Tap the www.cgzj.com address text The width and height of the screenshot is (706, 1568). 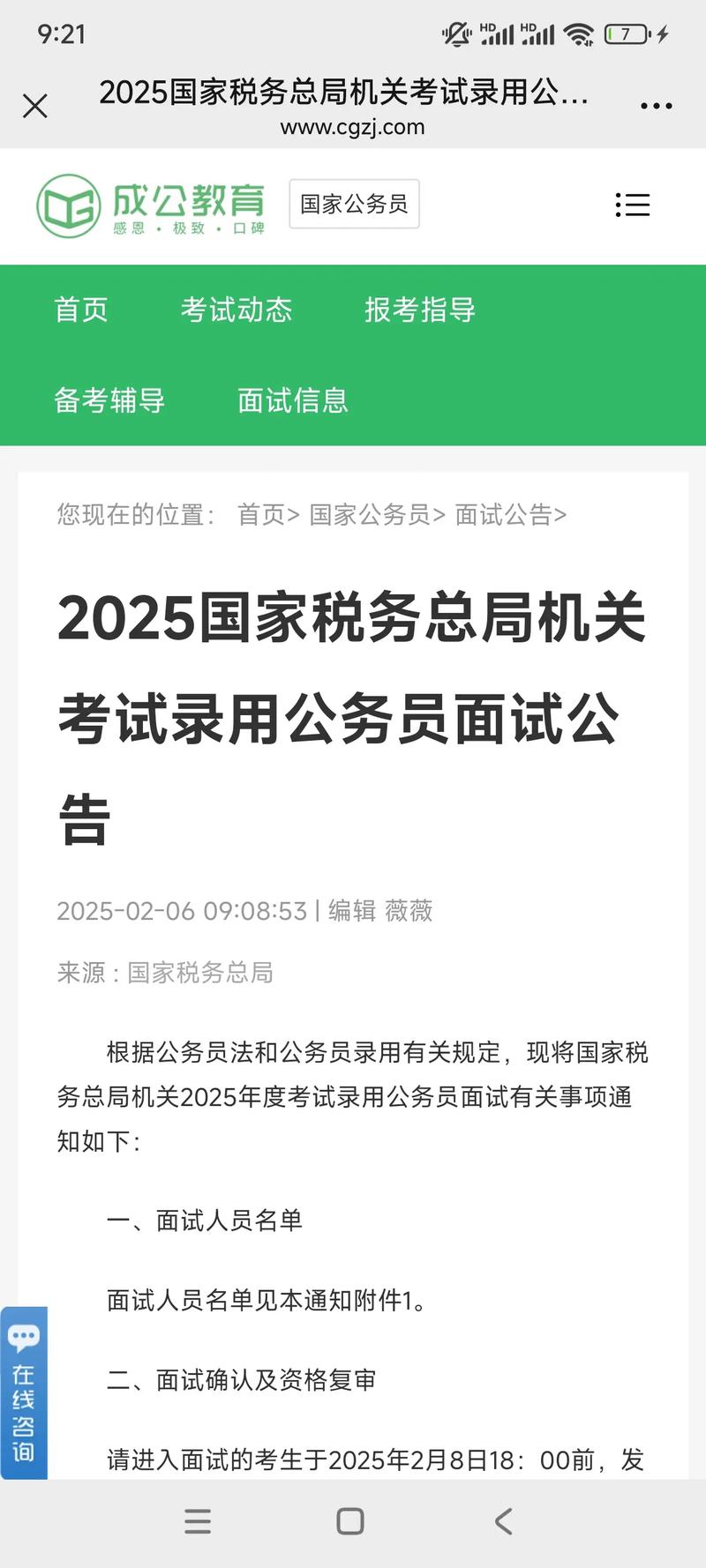click(353, 127)
